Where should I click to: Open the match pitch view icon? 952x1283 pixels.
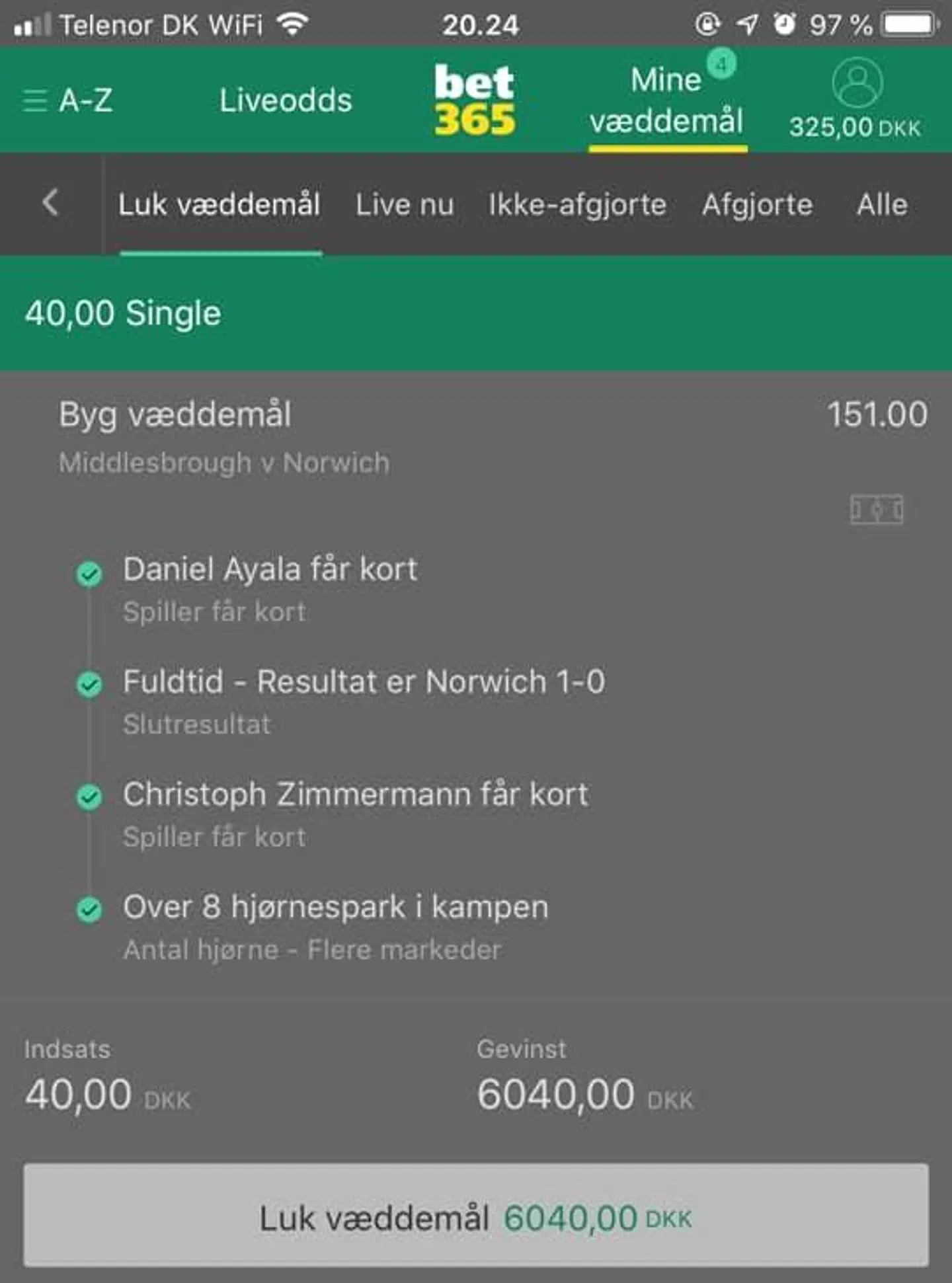click(877, 510)
